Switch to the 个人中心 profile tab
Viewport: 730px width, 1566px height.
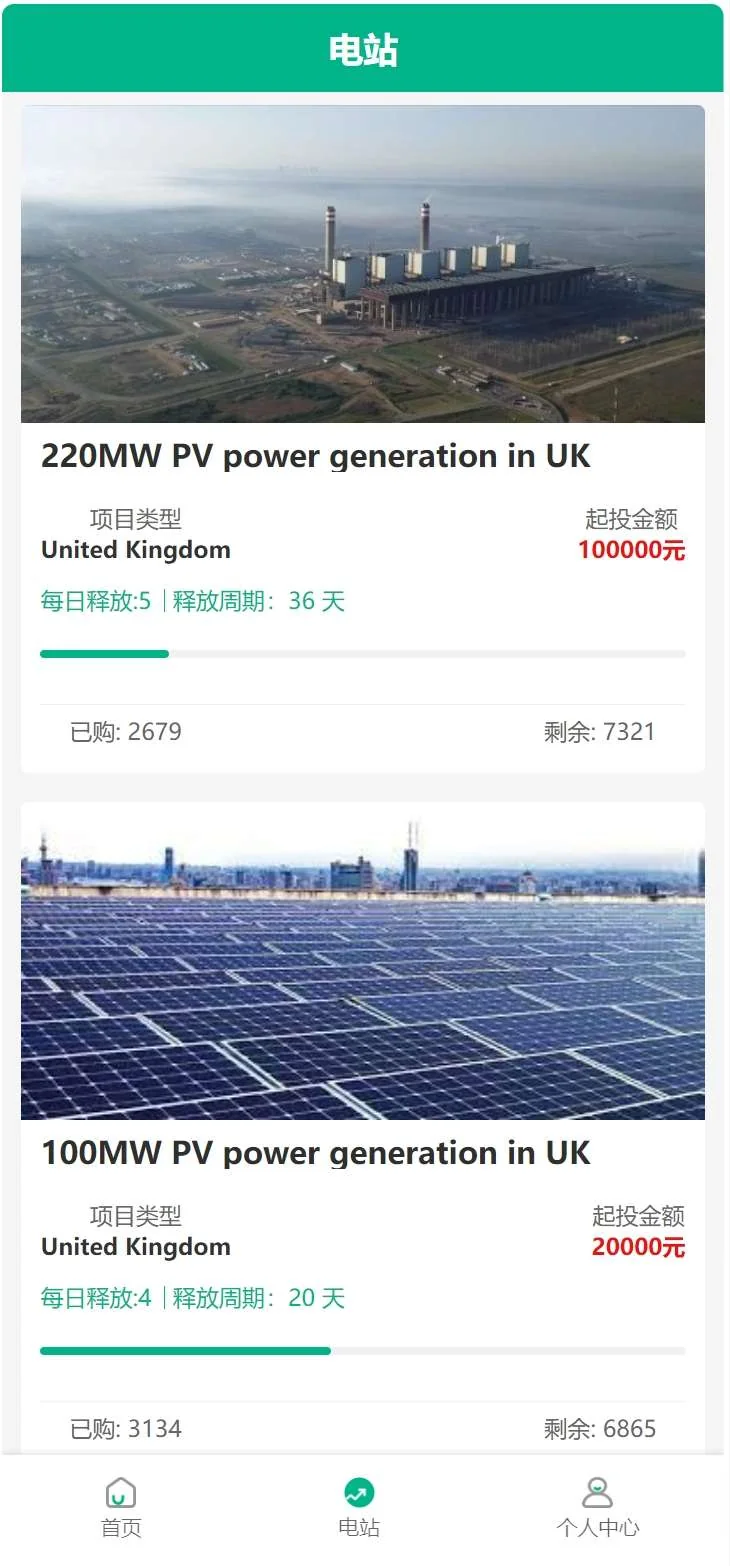[597, 1508]
